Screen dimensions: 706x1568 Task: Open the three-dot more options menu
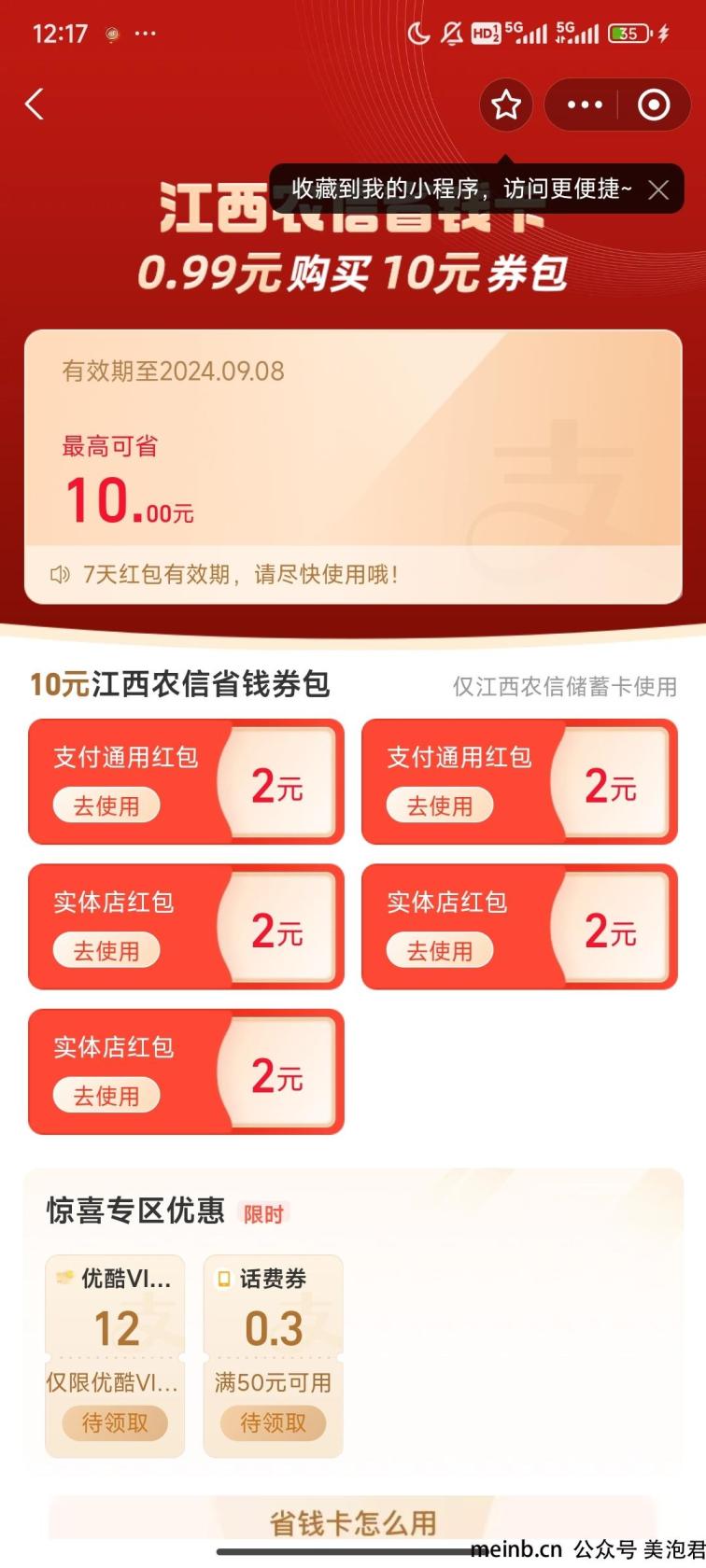[585, 105]
